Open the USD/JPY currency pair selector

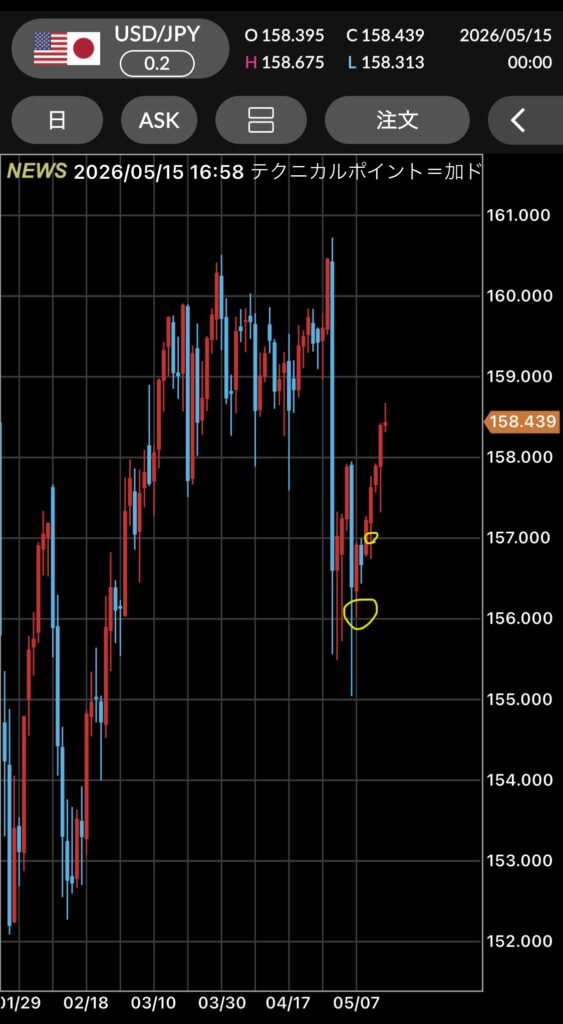121,49
